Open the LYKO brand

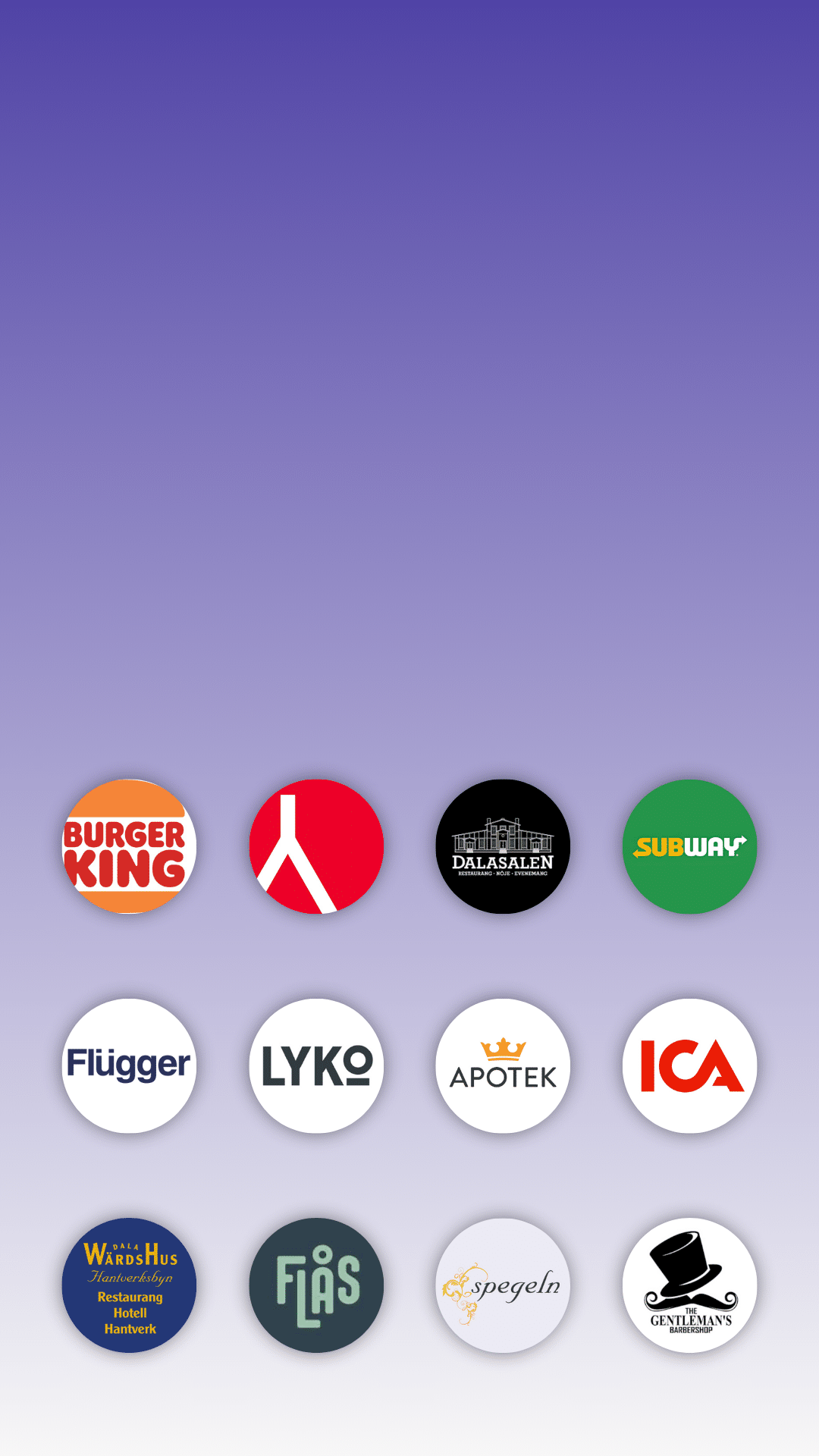click(x=316, y=1065)
